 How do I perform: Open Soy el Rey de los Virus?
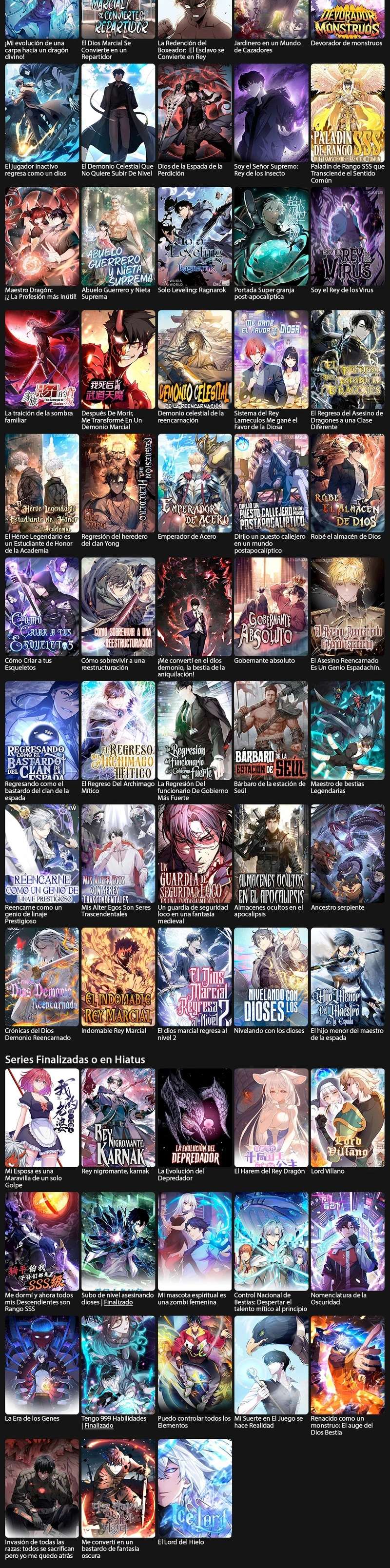click(x=348, y=237)
